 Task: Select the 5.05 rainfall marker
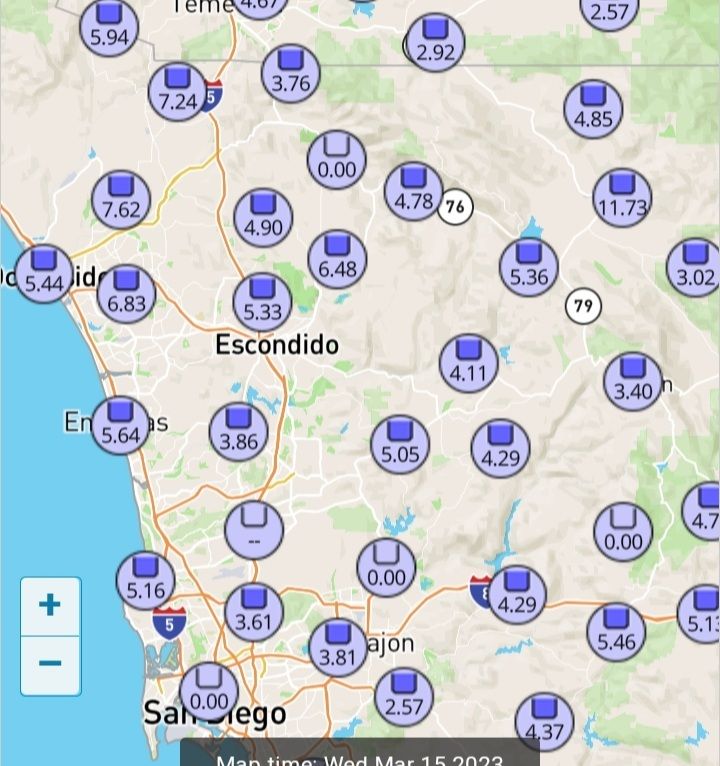(x=400, y=445)
